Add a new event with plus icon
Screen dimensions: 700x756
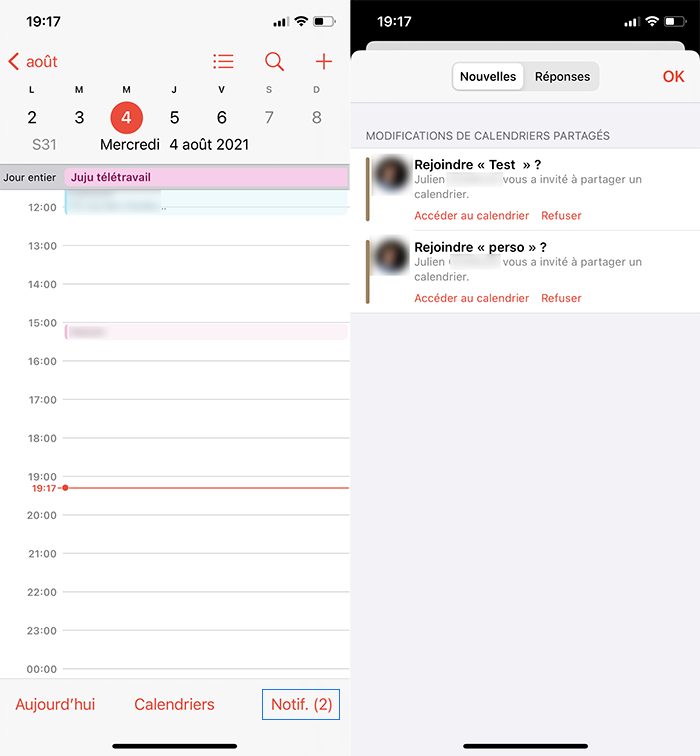(323, 62)
